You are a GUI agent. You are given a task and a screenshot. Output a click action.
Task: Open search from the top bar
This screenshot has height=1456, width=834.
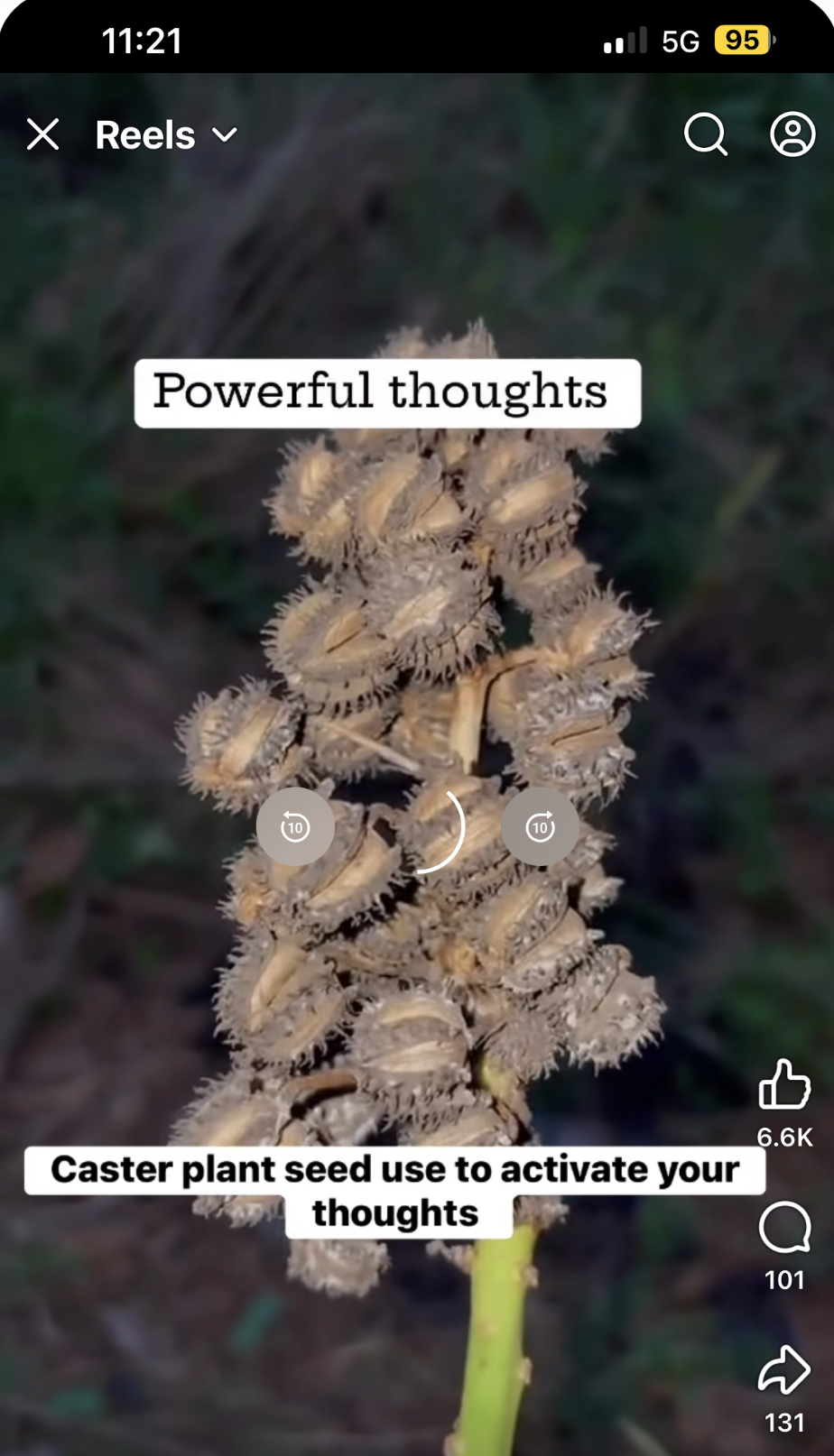(x=705, y=134)
